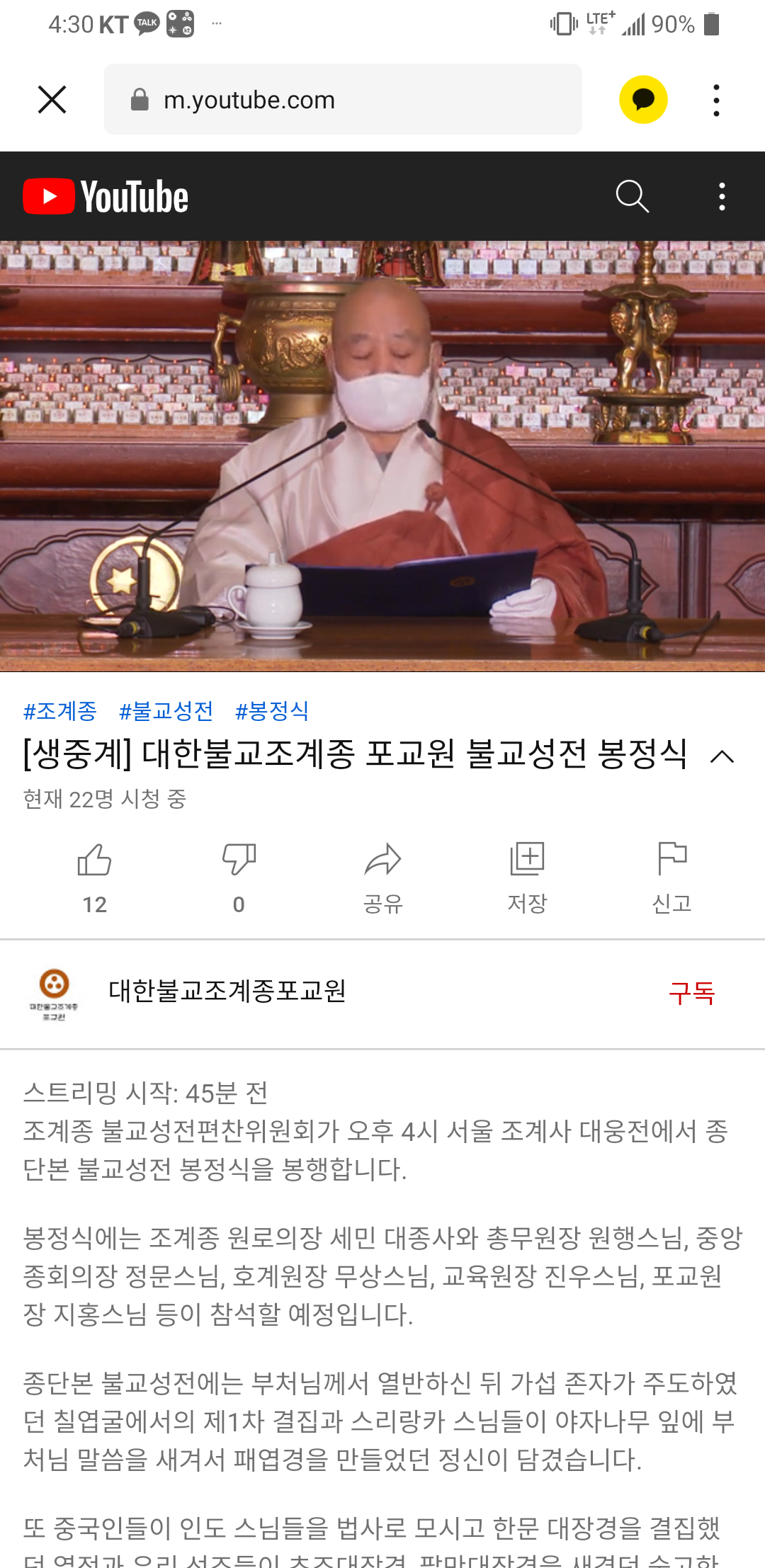The height and width of the screenshot is (1568, 765).
Task: Close the in-app browser window
Action: pos(52,99)
